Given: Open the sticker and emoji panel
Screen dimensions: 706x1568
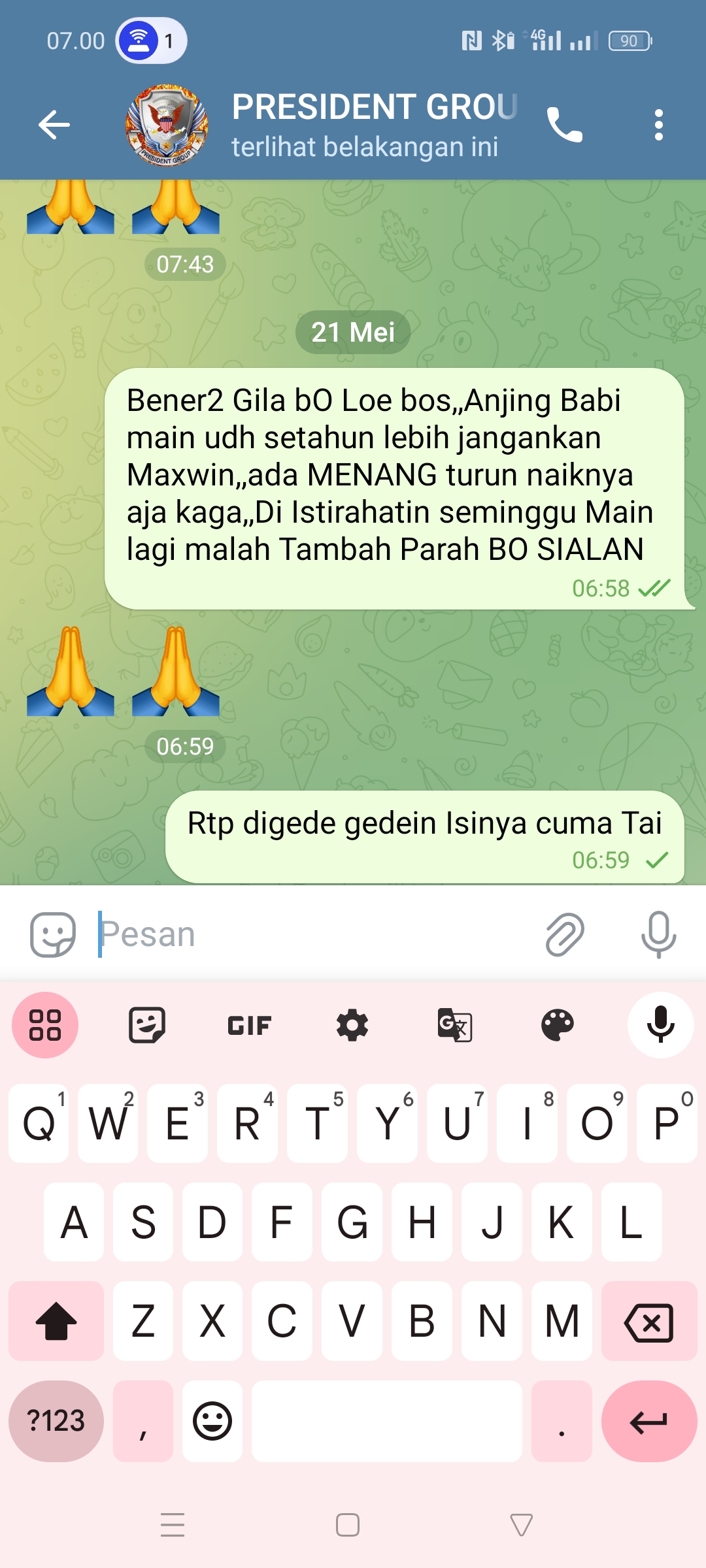Looking at the screenshot, I should coord(52,934).
